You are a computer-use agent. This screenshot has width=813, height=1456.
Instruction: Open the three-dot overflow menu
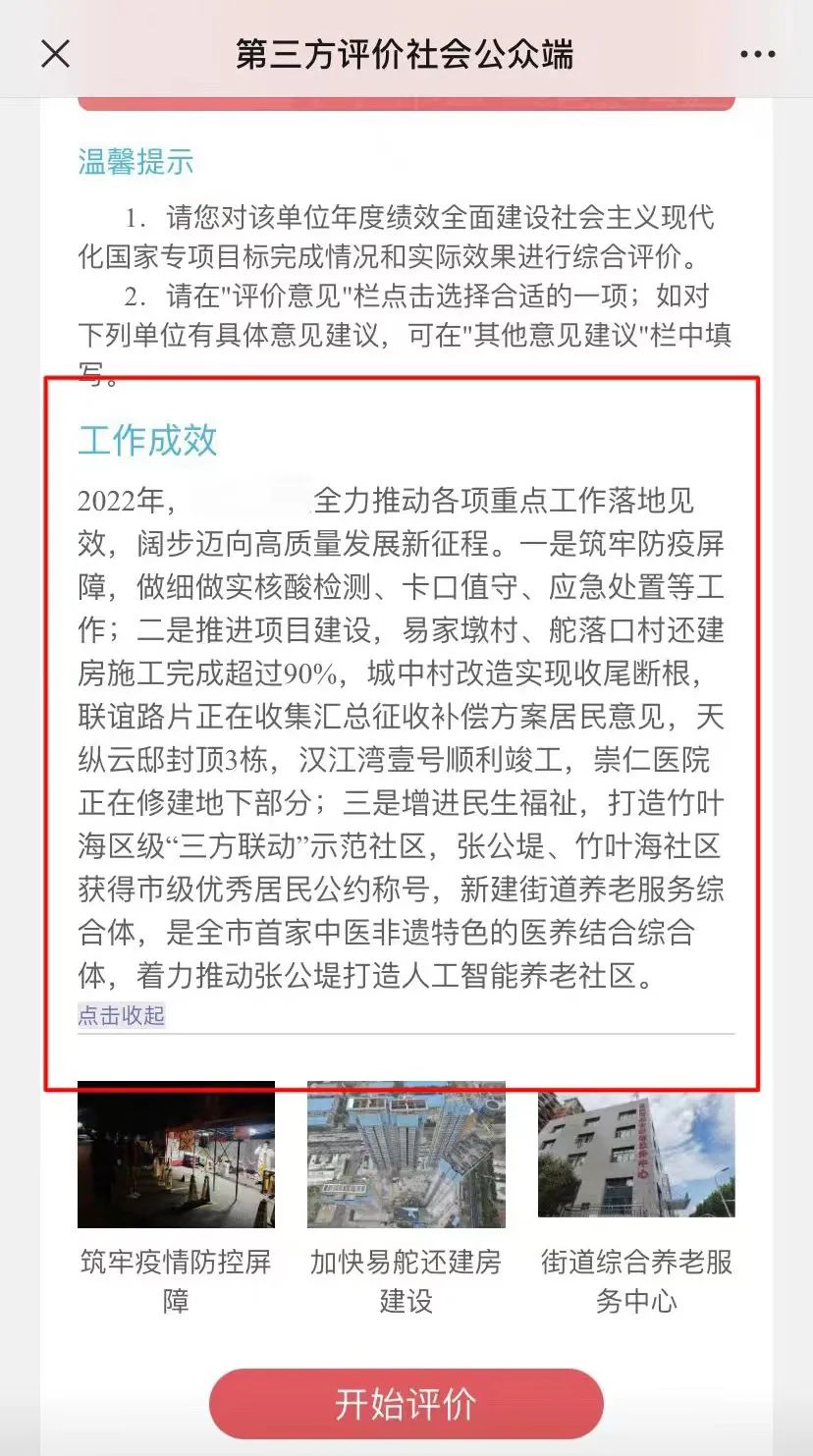757,55
